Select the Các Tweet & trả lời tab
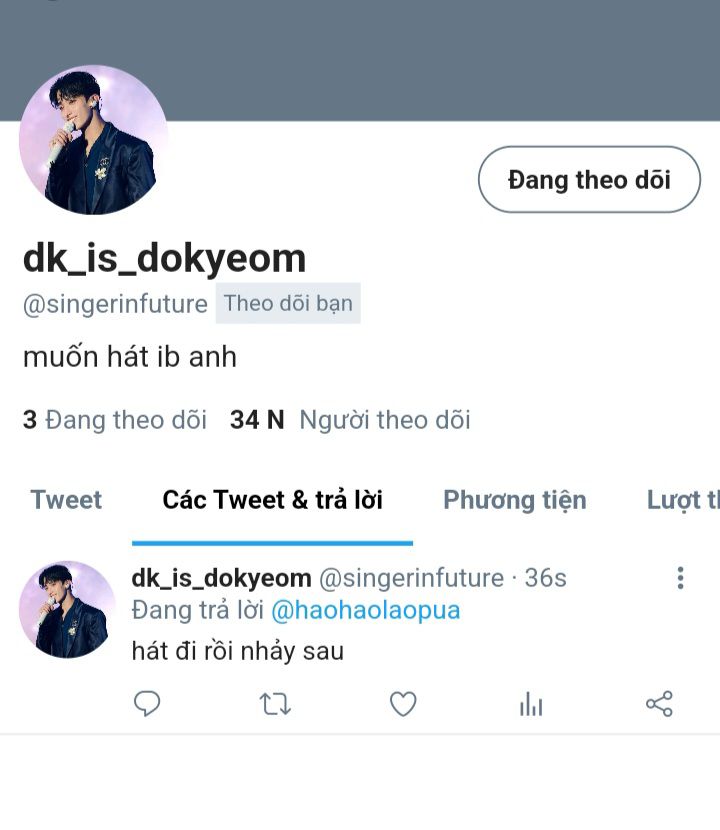The image size is (720, 830). (272, 500)
